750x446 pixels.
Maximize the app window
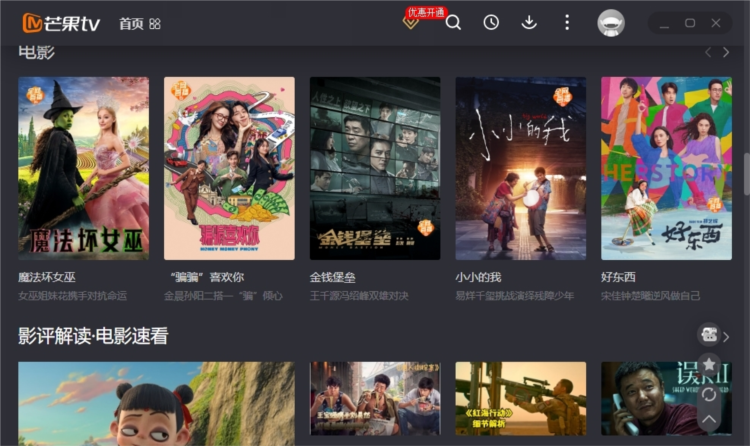click(x=690, y=23)
